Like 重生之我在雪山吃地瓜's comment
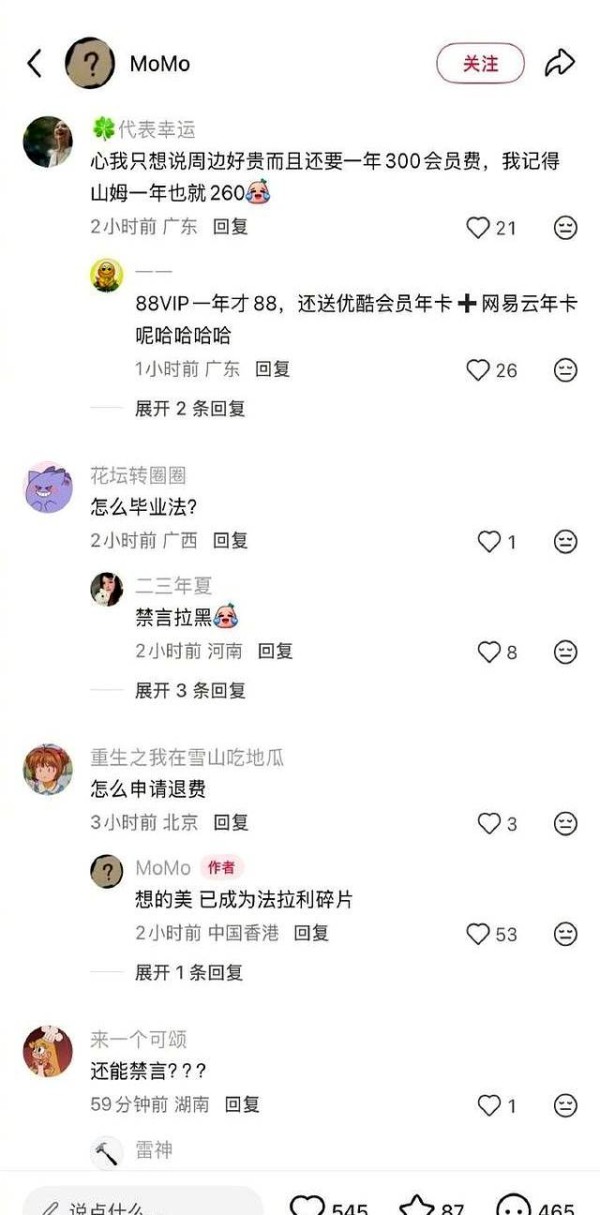Viewport: 600px width, 1215px height. coord(489,824)
